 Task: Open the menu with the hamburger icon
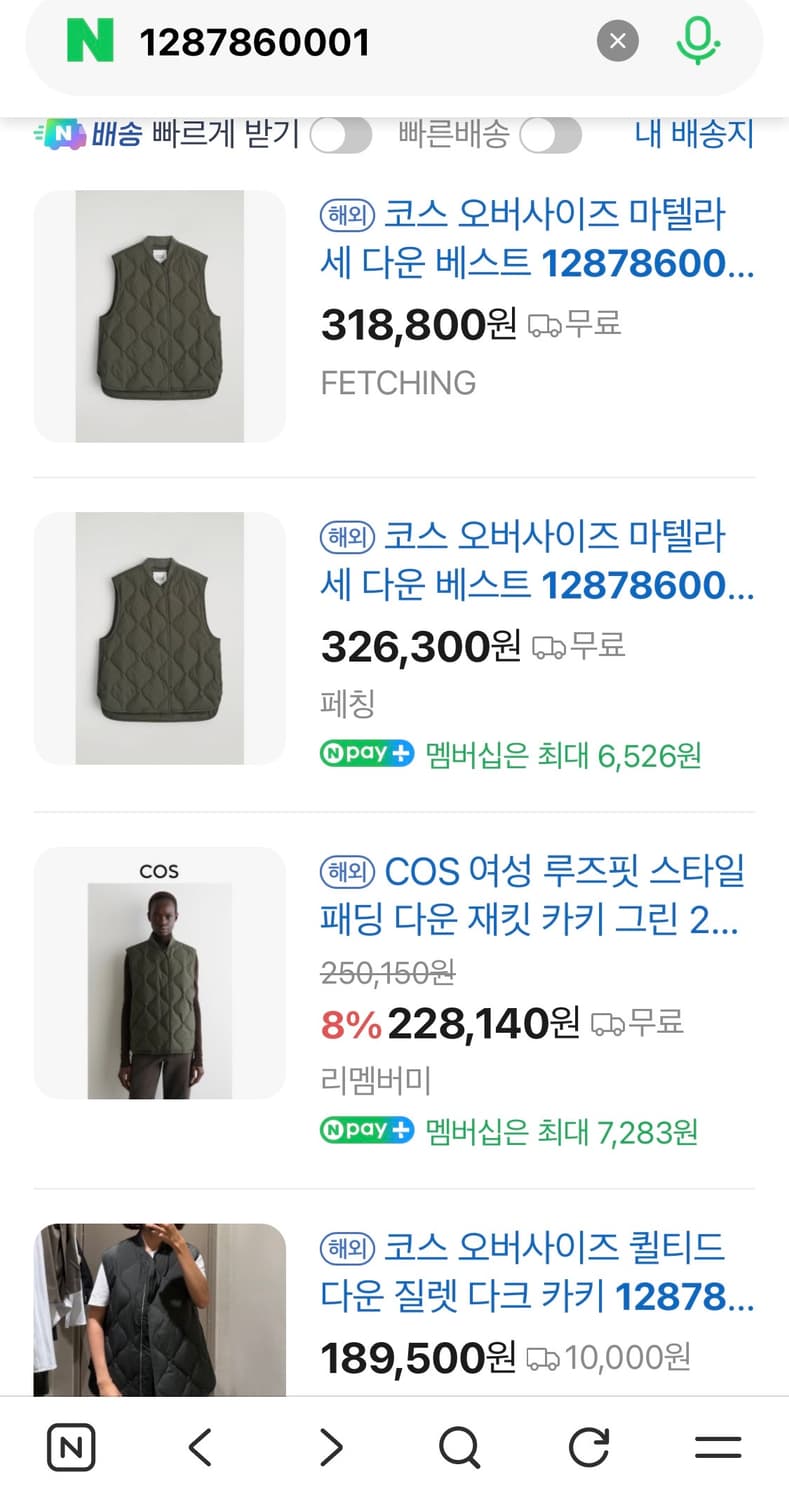coord(717,1446)
